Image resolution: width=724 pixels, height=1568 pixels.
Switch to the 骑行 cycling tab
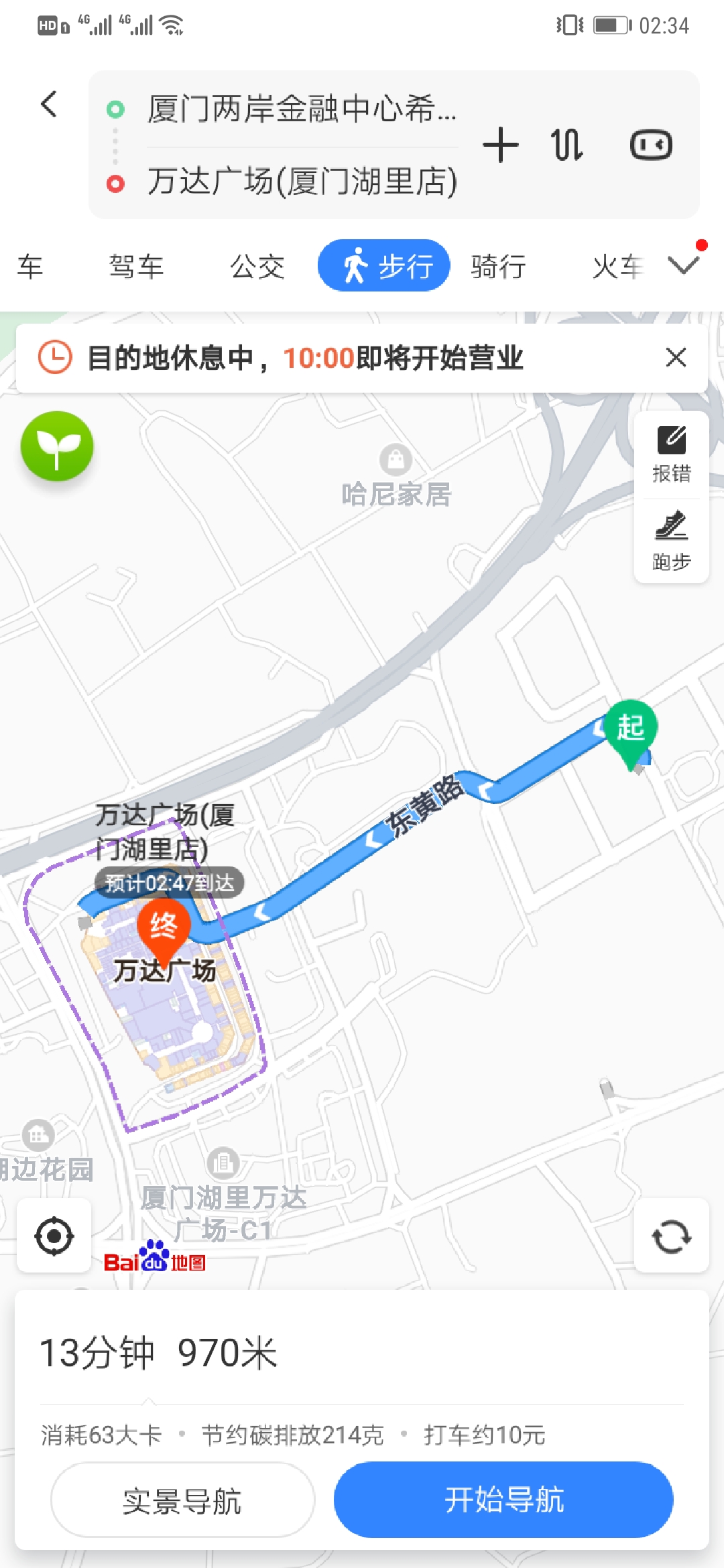click(498, 267)
